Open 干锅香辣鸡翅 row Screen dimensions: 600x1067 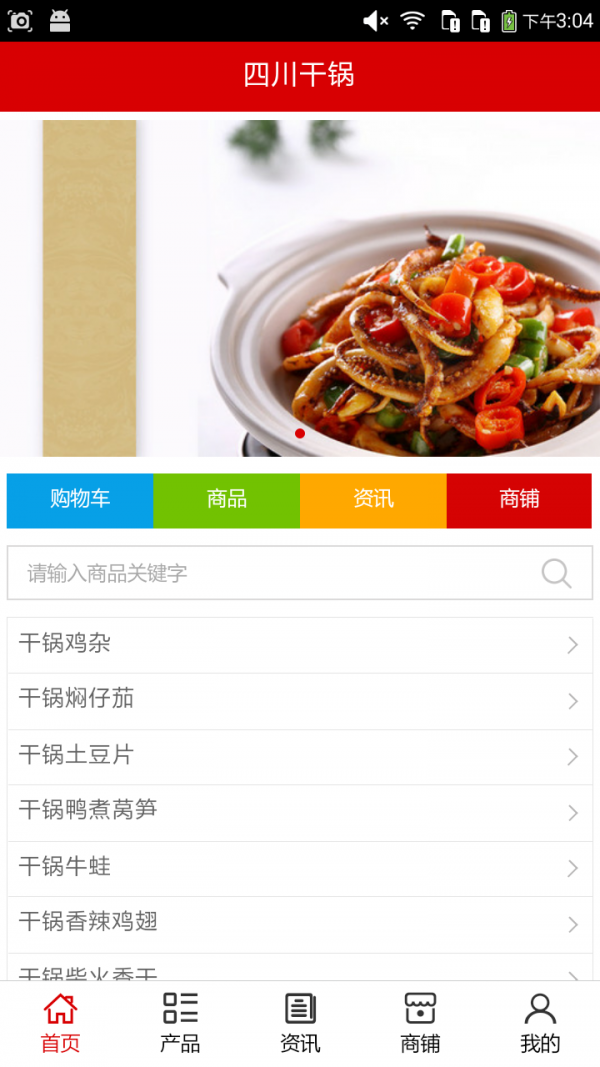pos(299,924)
